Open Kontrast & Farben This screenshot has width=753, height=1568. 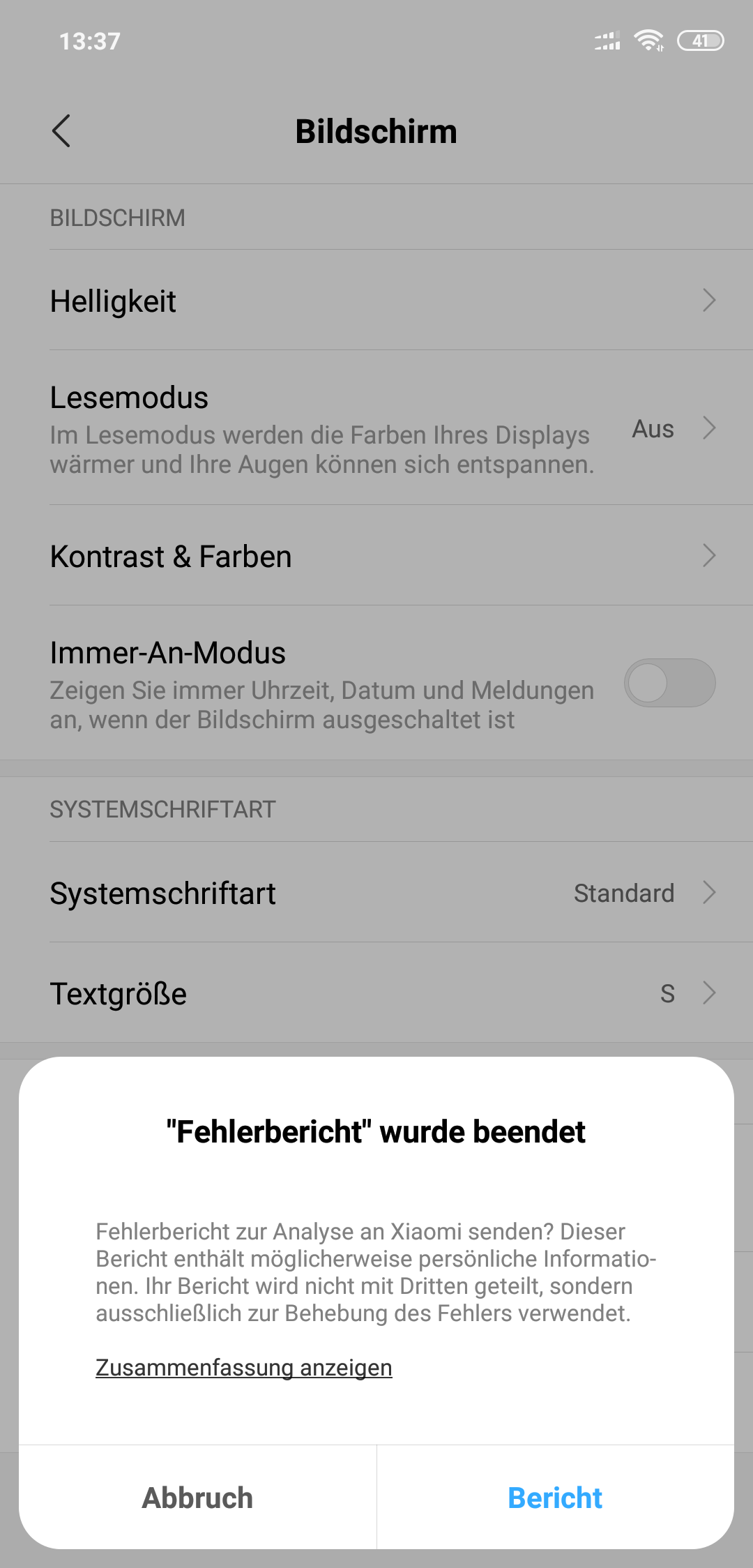pyautogui.click(x=376, y=555)
